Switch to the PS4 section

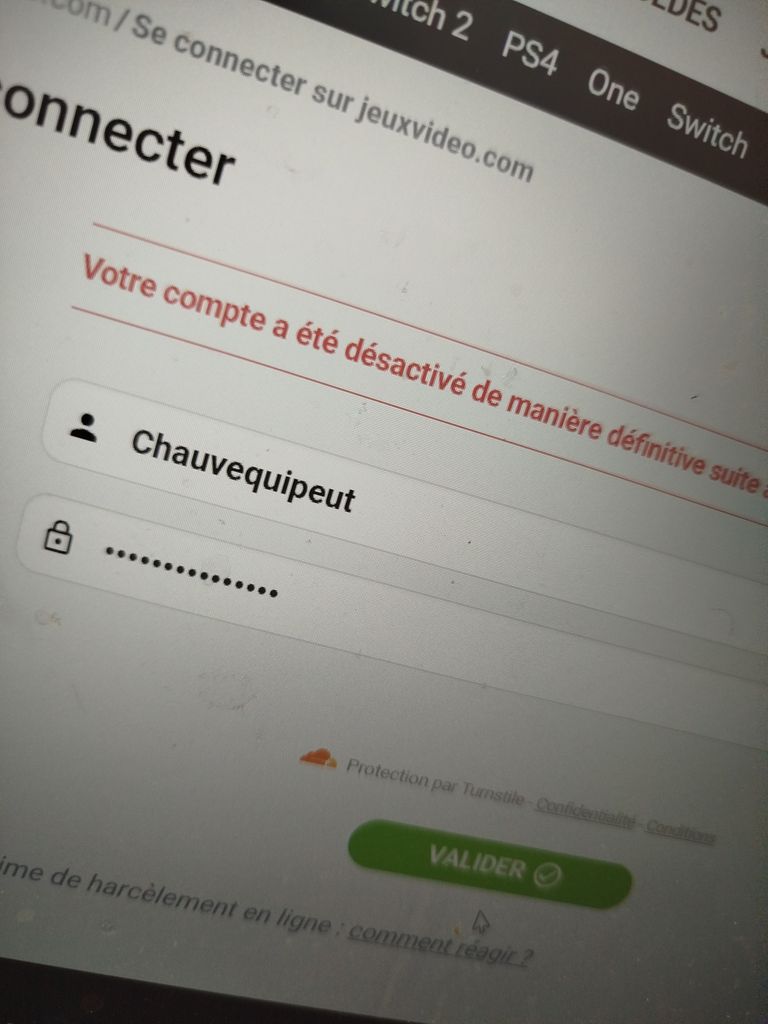click(528, 54)
